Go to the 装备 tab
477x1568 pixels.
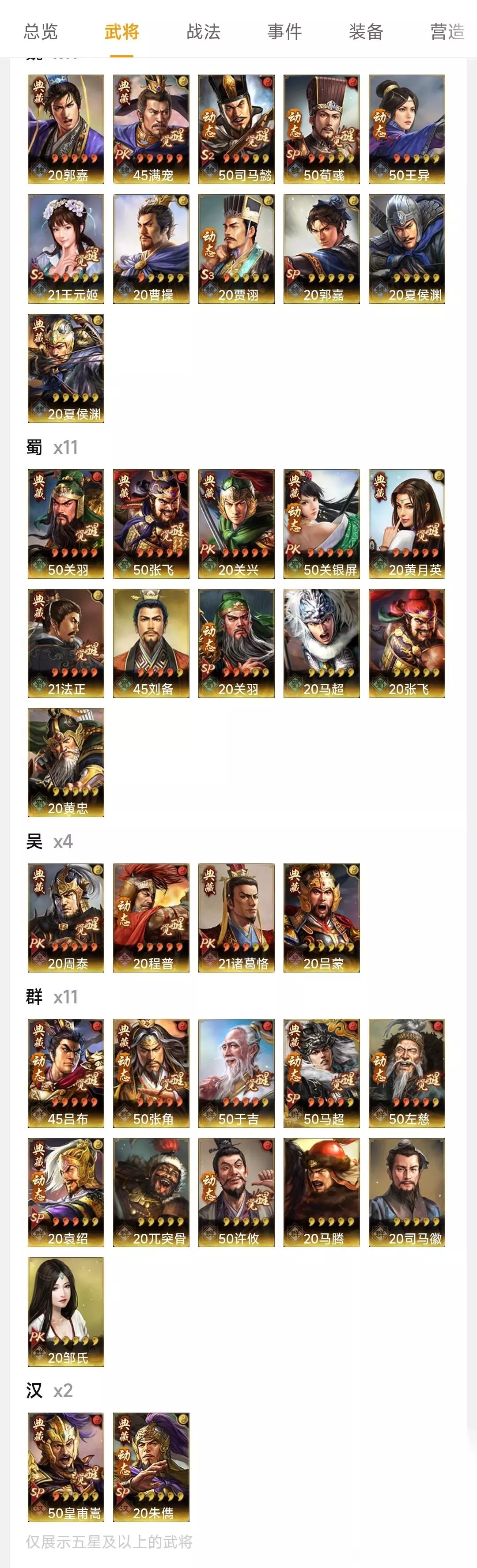(366, 32)
